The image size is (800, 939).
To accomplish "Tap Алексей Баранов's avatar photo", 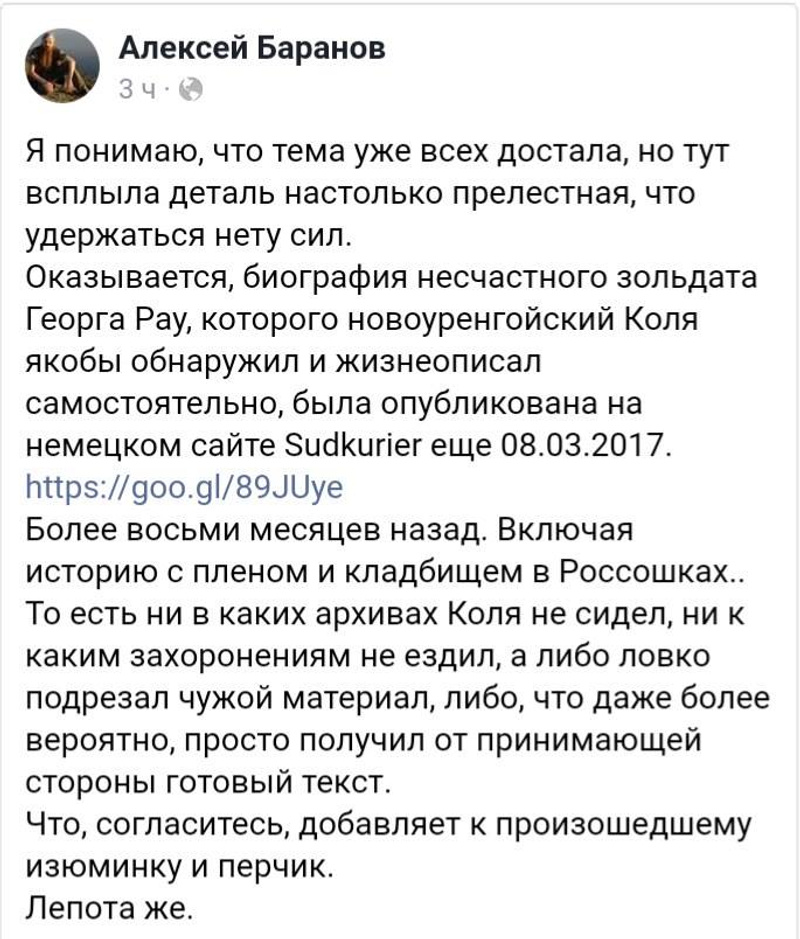I will tap(62, 64).
